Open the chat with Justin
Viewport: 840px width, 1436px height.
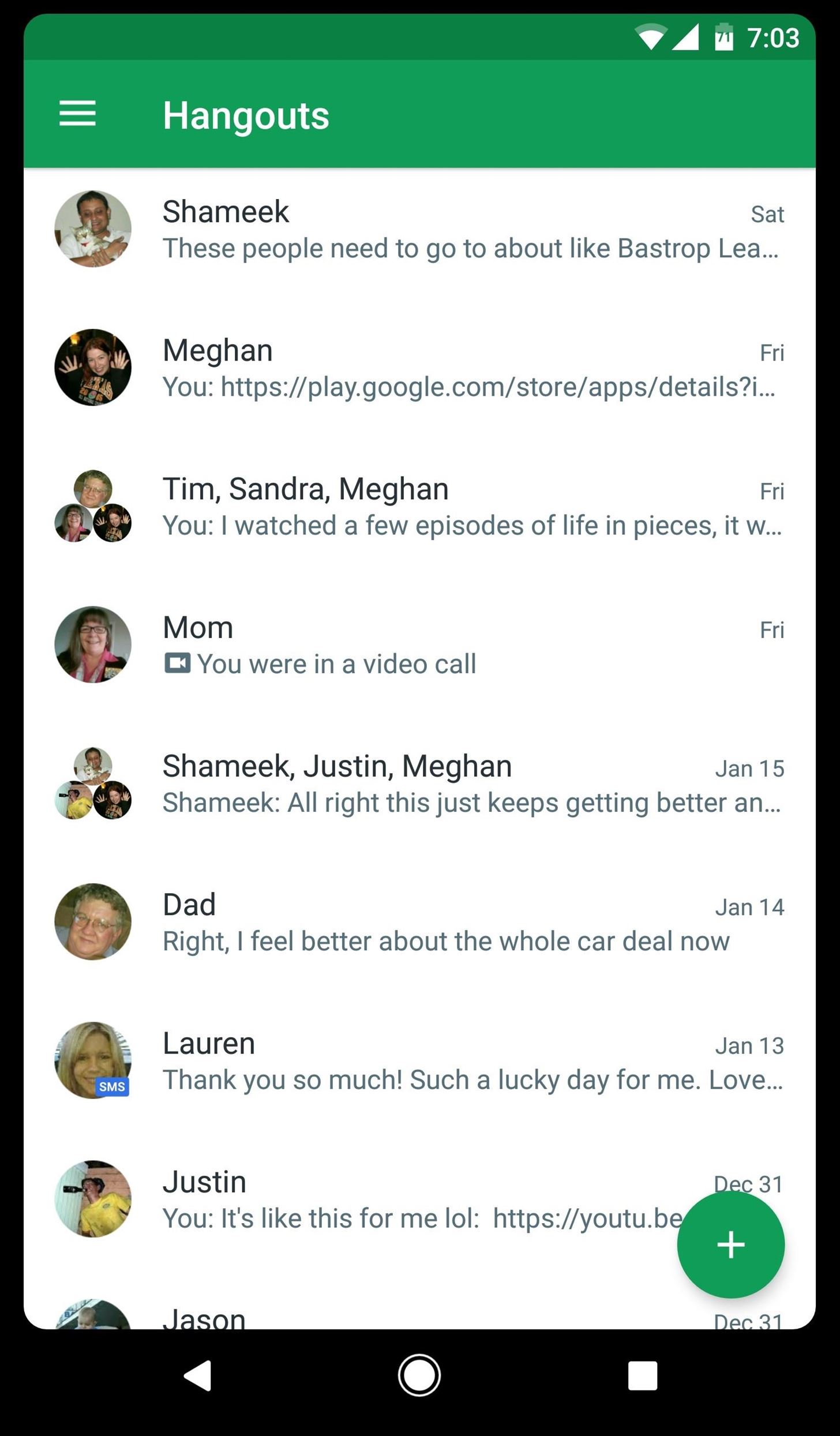[x=375, y=1199]
